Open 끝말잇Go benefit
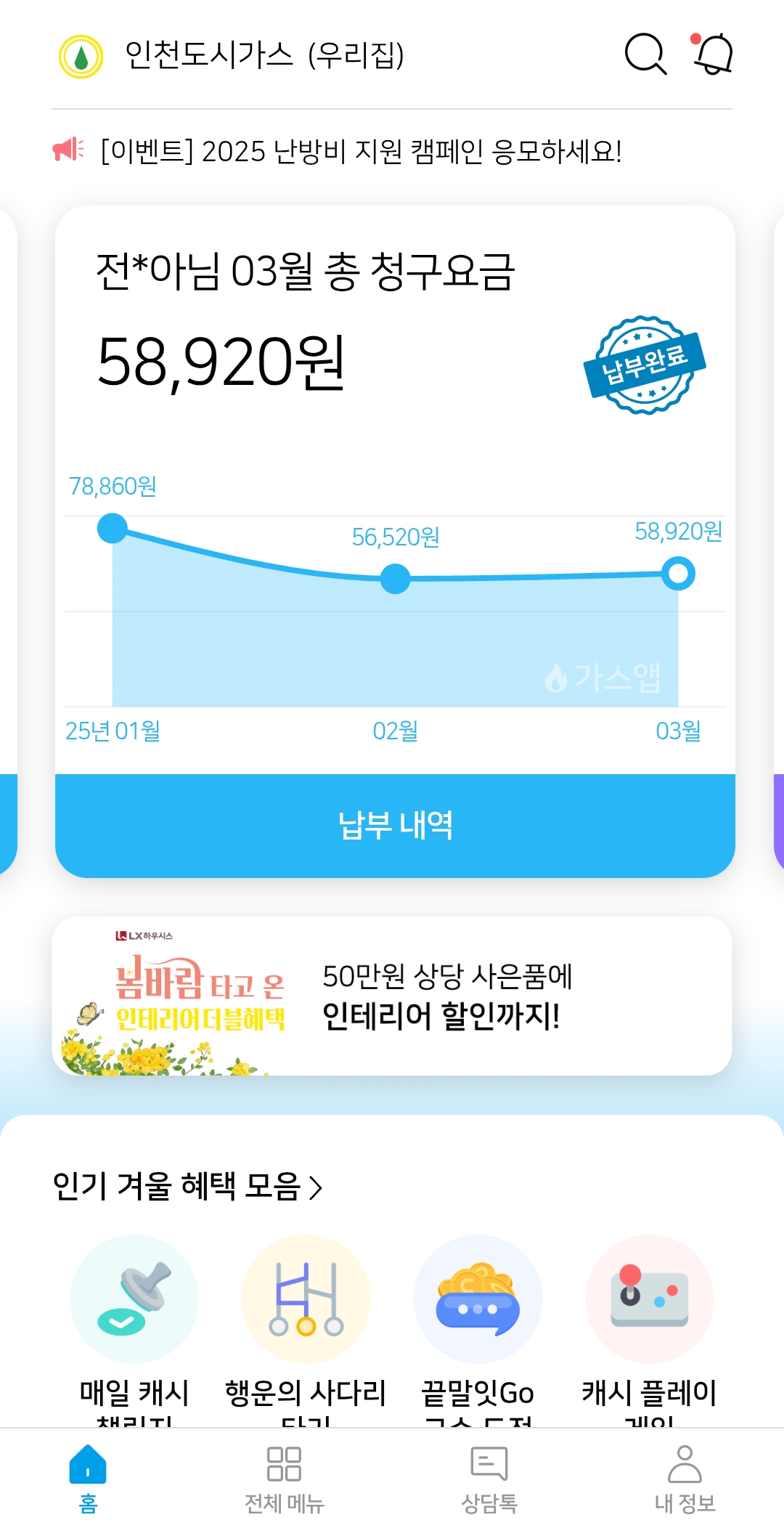Viewport: 784px width, 1536px height. 478,1299
